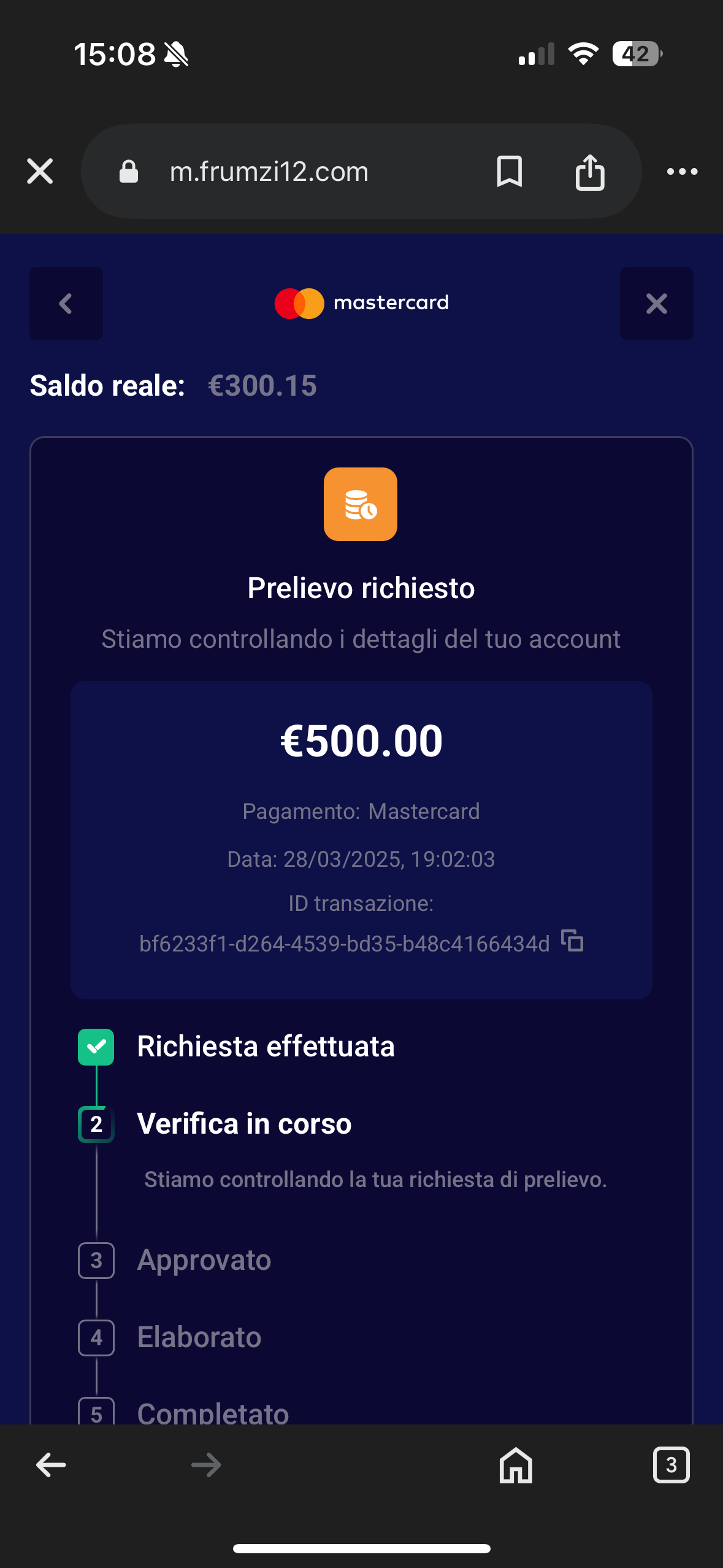Copy the transaction ID
Image resolution: width=723 pixels, height=1568 pixels.
pyautogui.click(x=572, y=941)
